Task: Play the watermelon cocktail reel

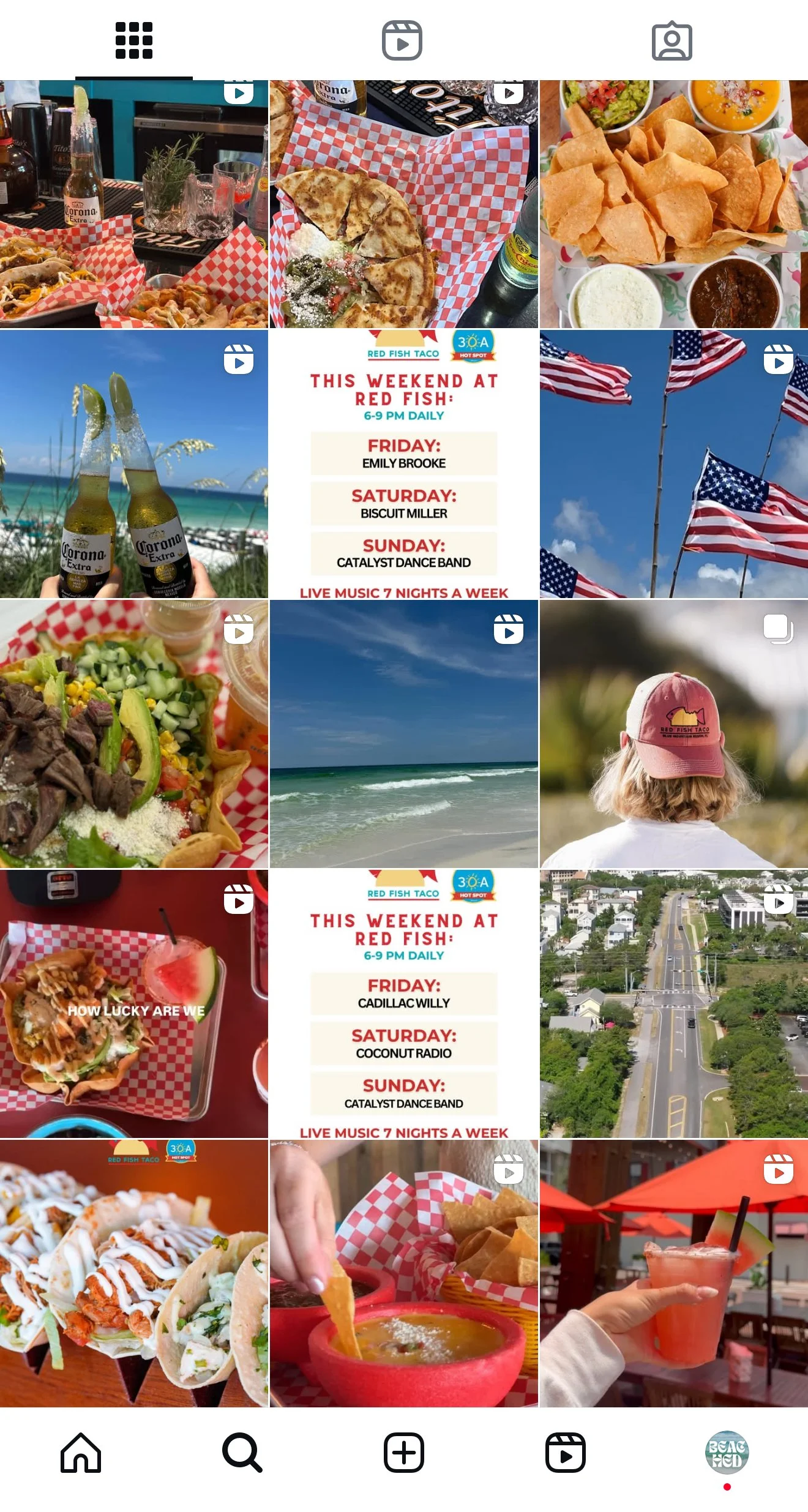Action: pyautogui.click(x=673, y=1273)
